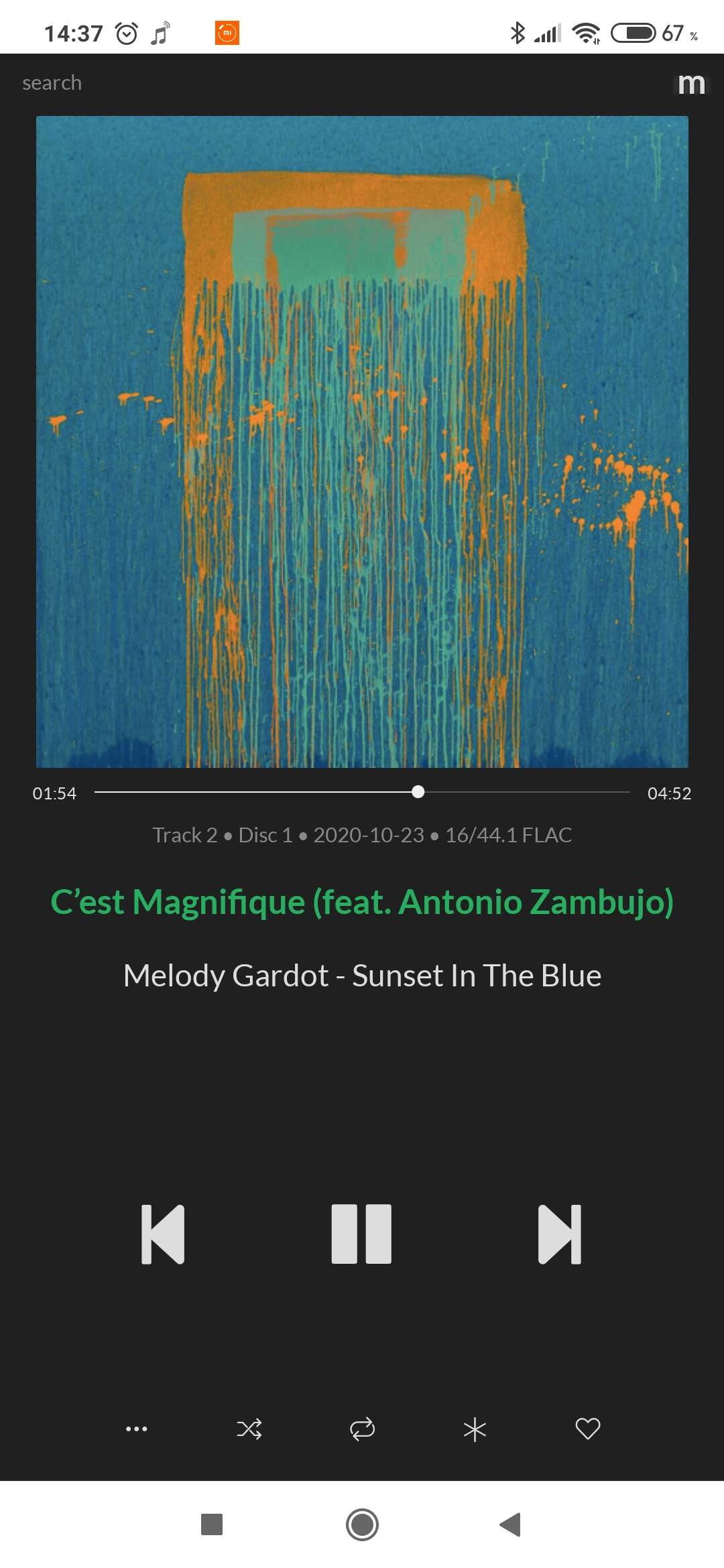
Task: Tap the playback progress bar
Action: click(362, 792)
